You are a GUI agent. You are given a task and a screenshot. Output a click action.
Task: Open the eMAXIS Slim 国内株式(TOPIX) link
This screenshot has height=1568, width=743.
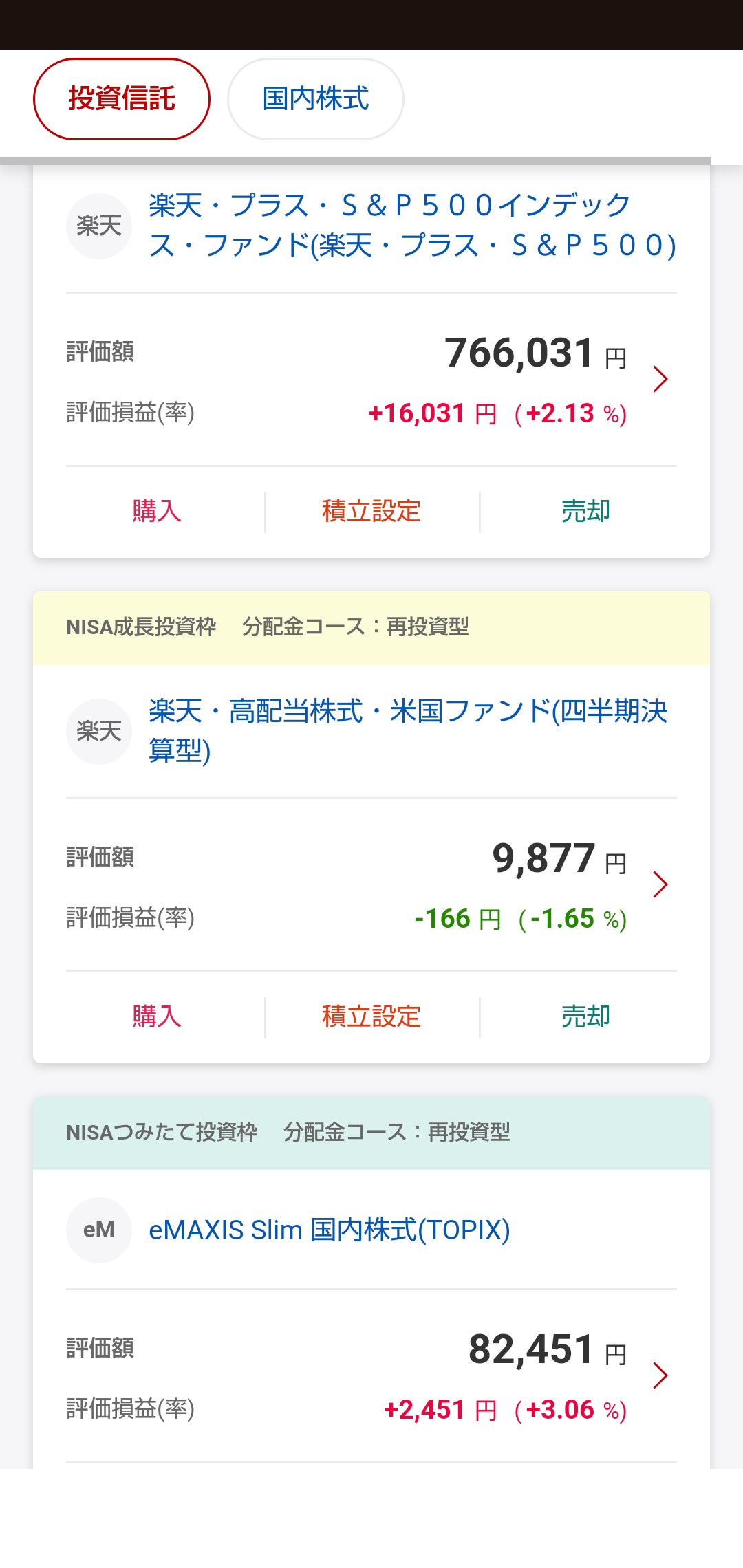tap(330, 1230)
